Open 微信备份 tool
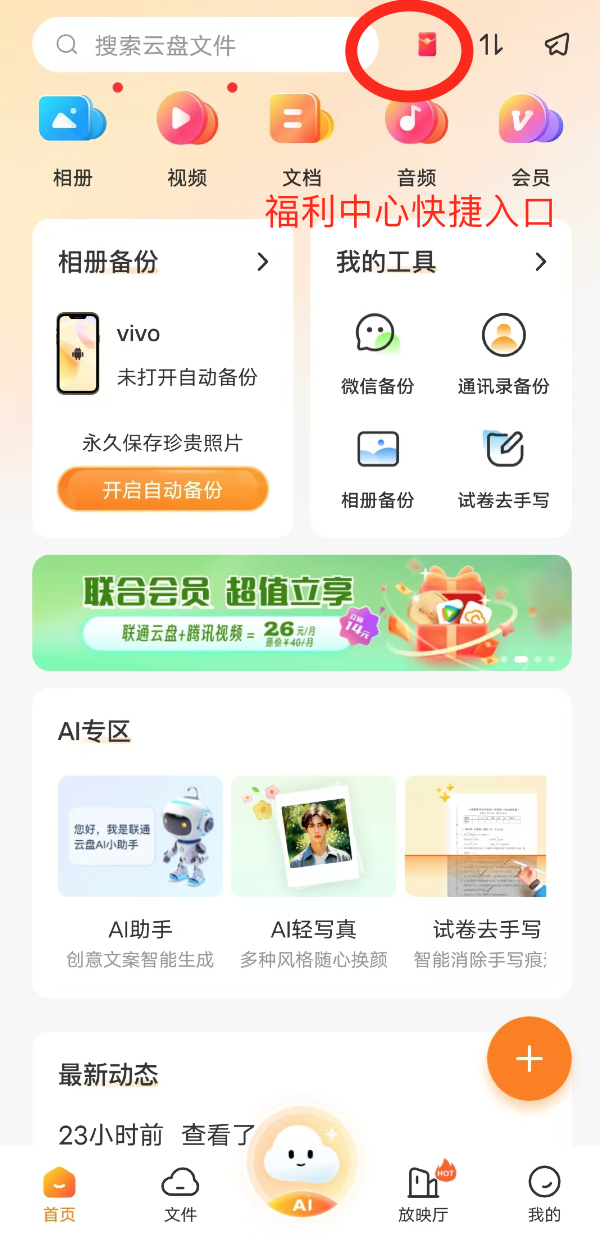Screen dimensions: 600x1236 [x=377, y=354]
